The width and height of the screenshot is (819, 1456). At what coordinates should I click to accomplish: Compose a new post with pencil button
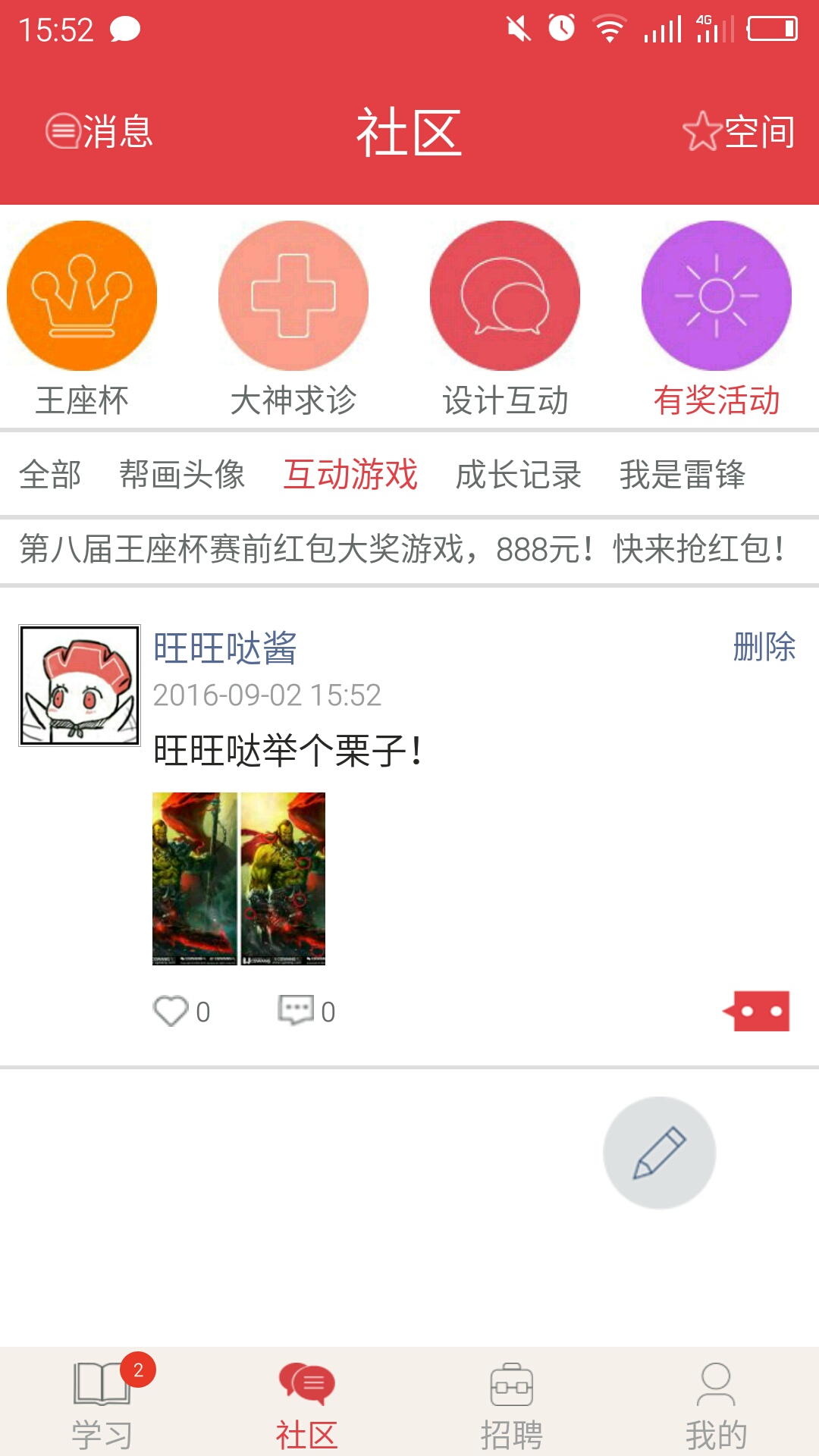(x=659, y=1153)
